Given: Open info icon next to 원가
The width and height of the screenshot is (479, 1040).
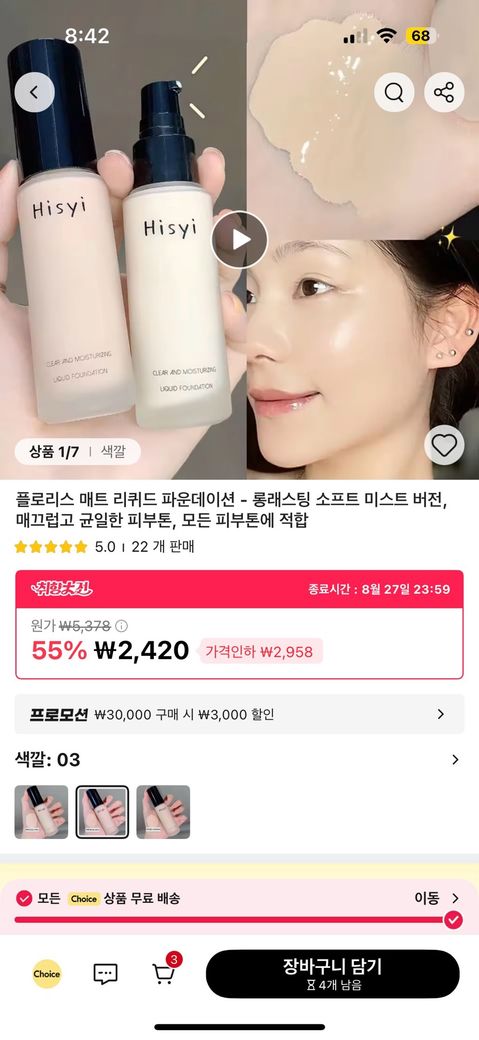Looking at the screenshot, I should tap(121, 625).
